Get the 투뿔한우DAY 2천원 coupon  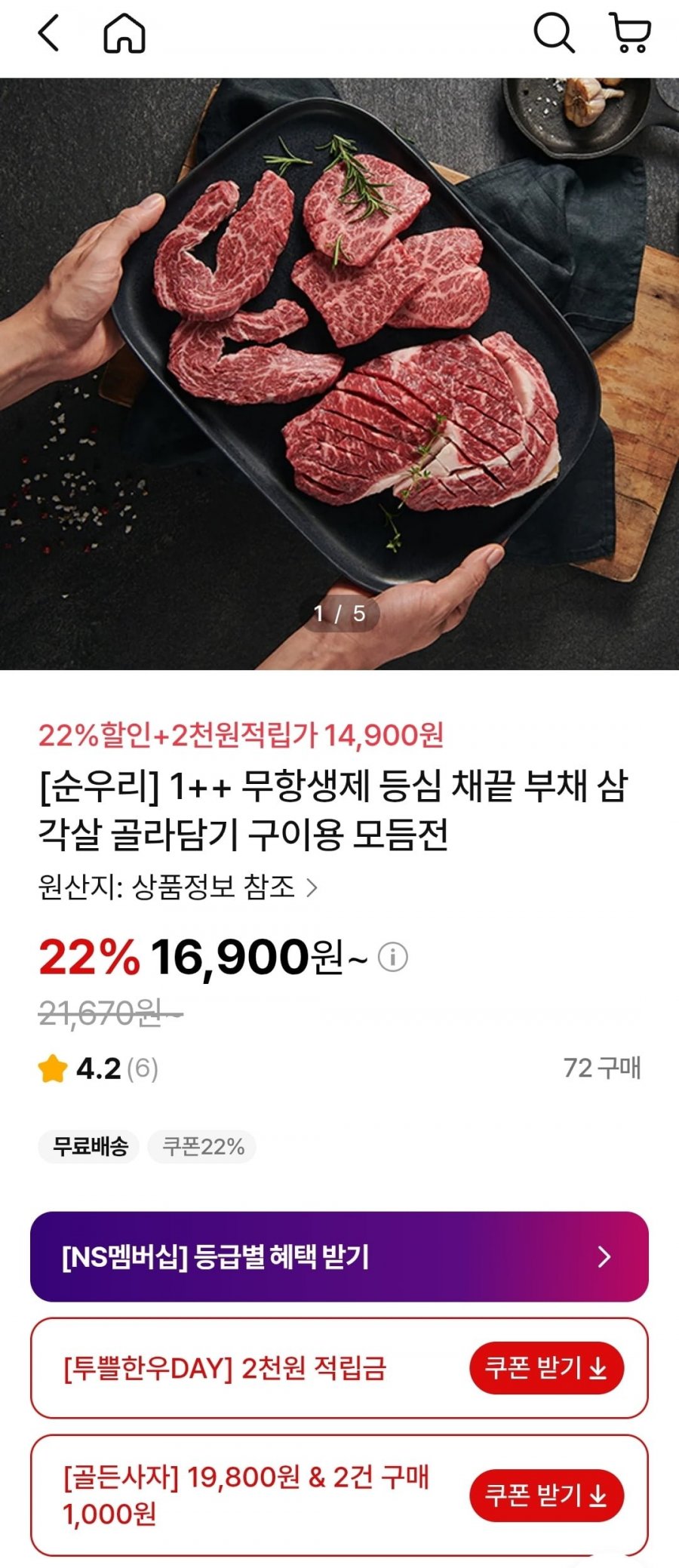click(x=546, y=1367)
